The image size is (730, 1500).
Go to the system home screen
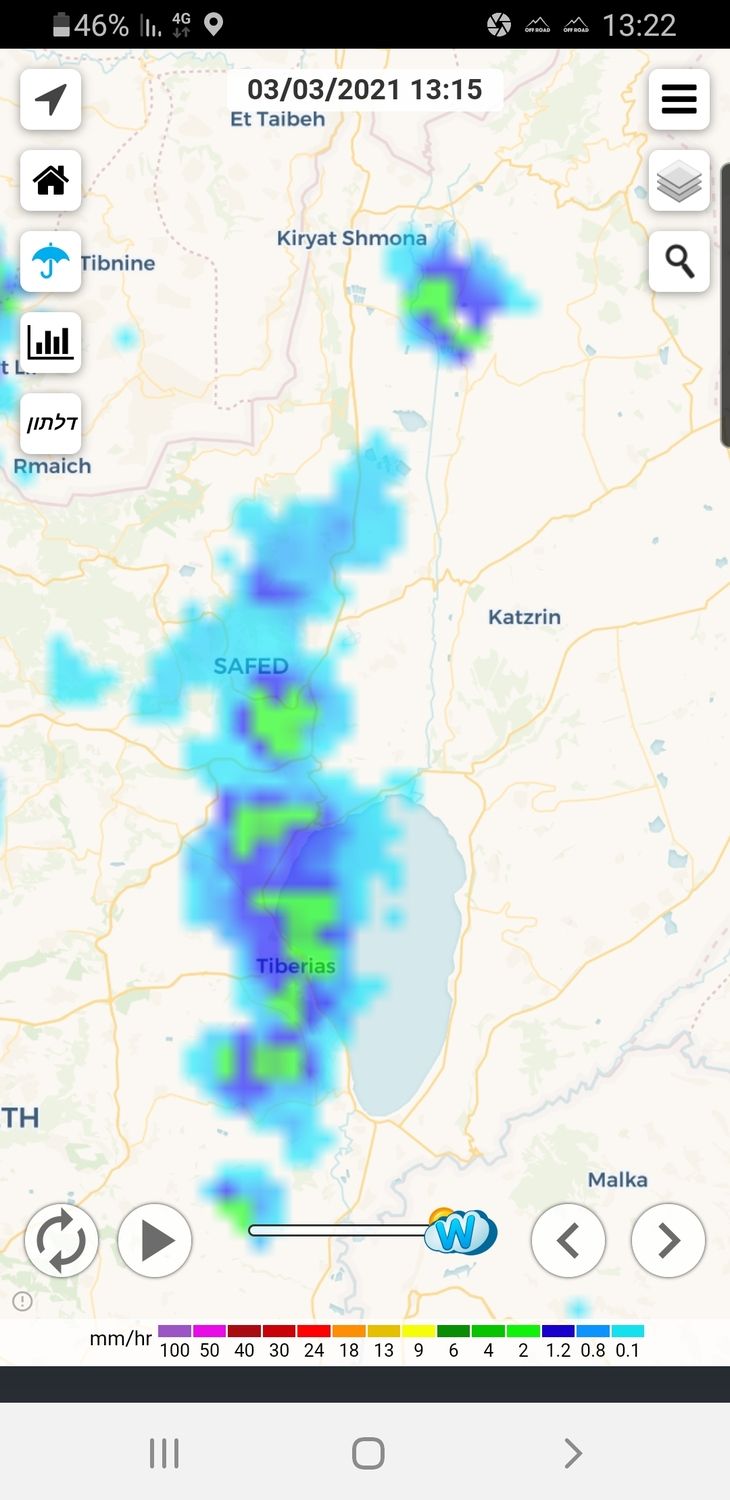(367, 1453)
